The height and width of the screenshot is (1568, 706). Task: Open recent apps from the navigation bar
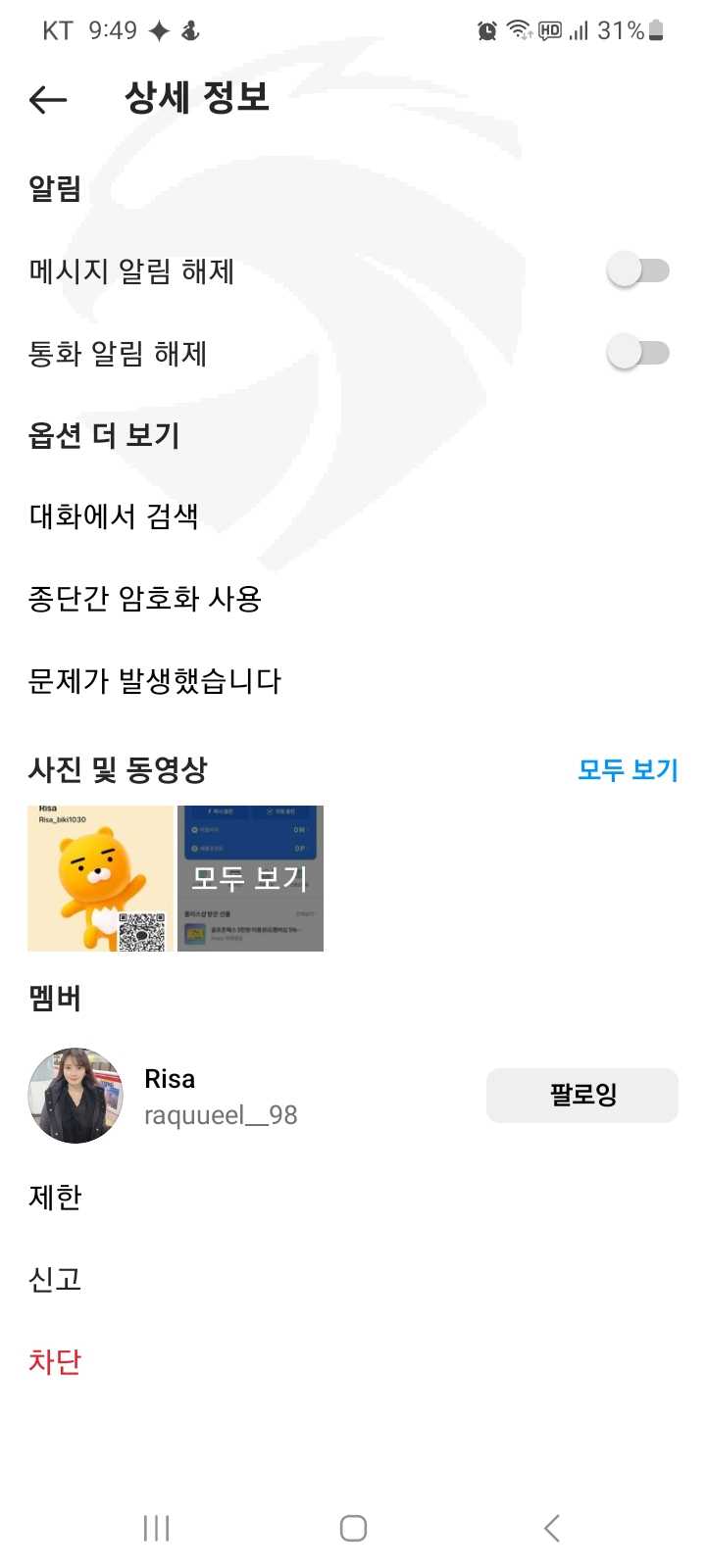(x=156, y=1528)
